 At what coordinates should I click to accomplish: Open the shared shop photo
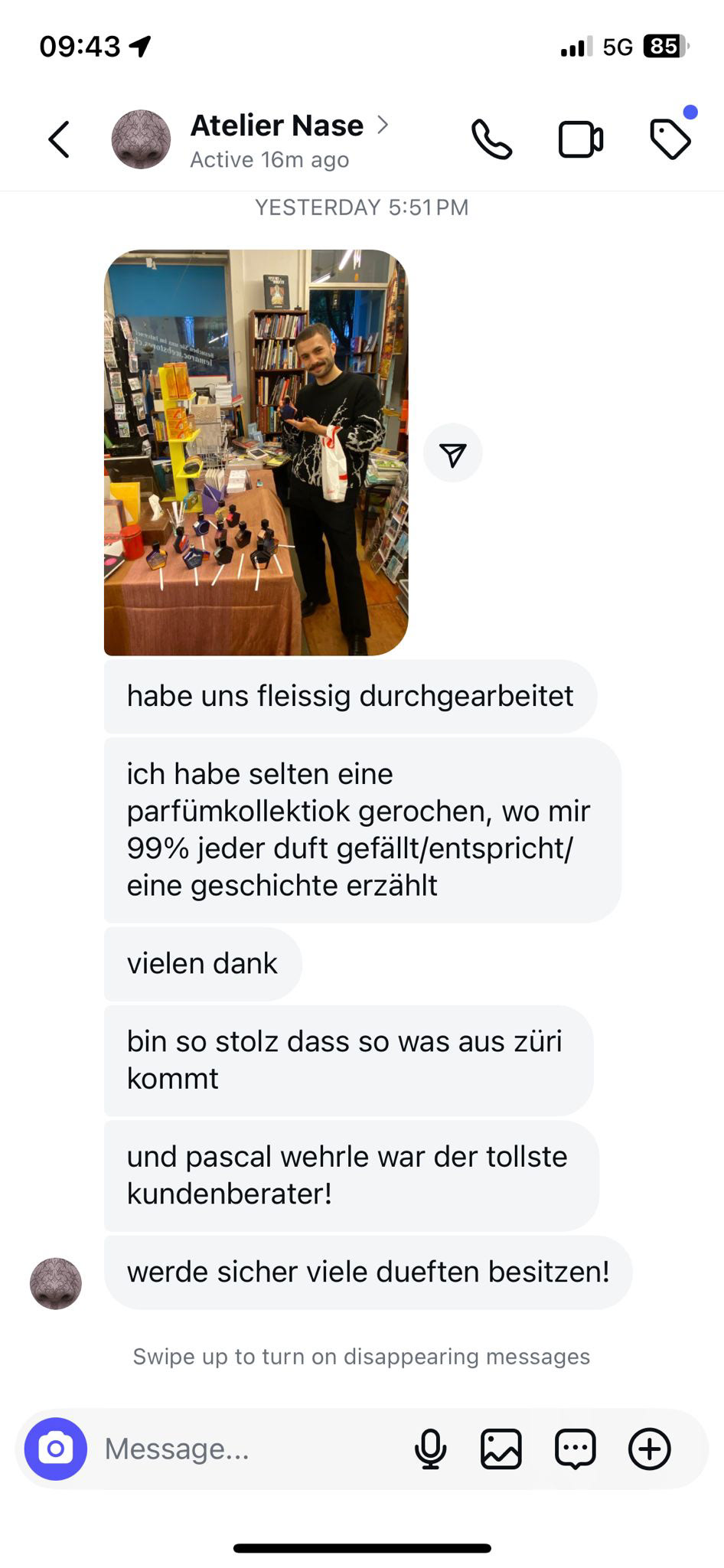[256, 452]
